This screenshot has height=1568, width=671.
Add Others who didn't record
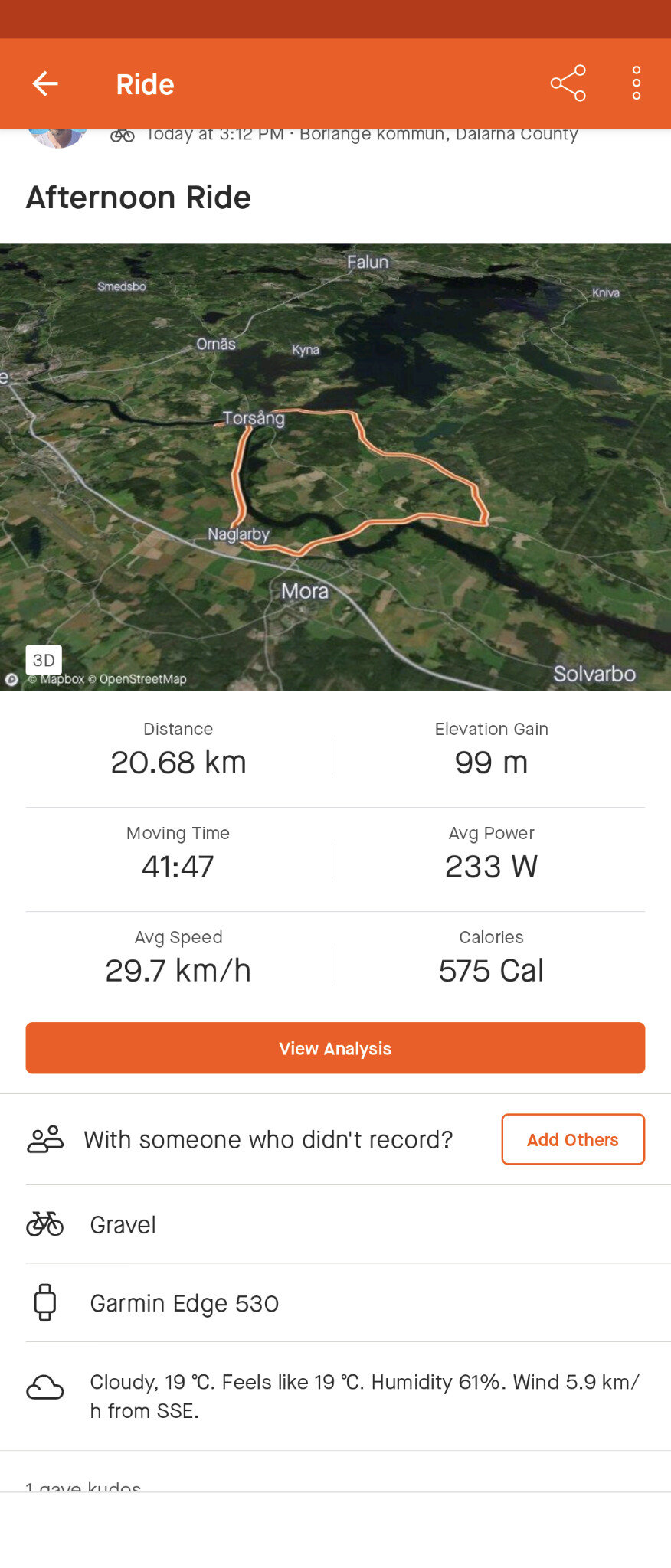(572, 1139)
